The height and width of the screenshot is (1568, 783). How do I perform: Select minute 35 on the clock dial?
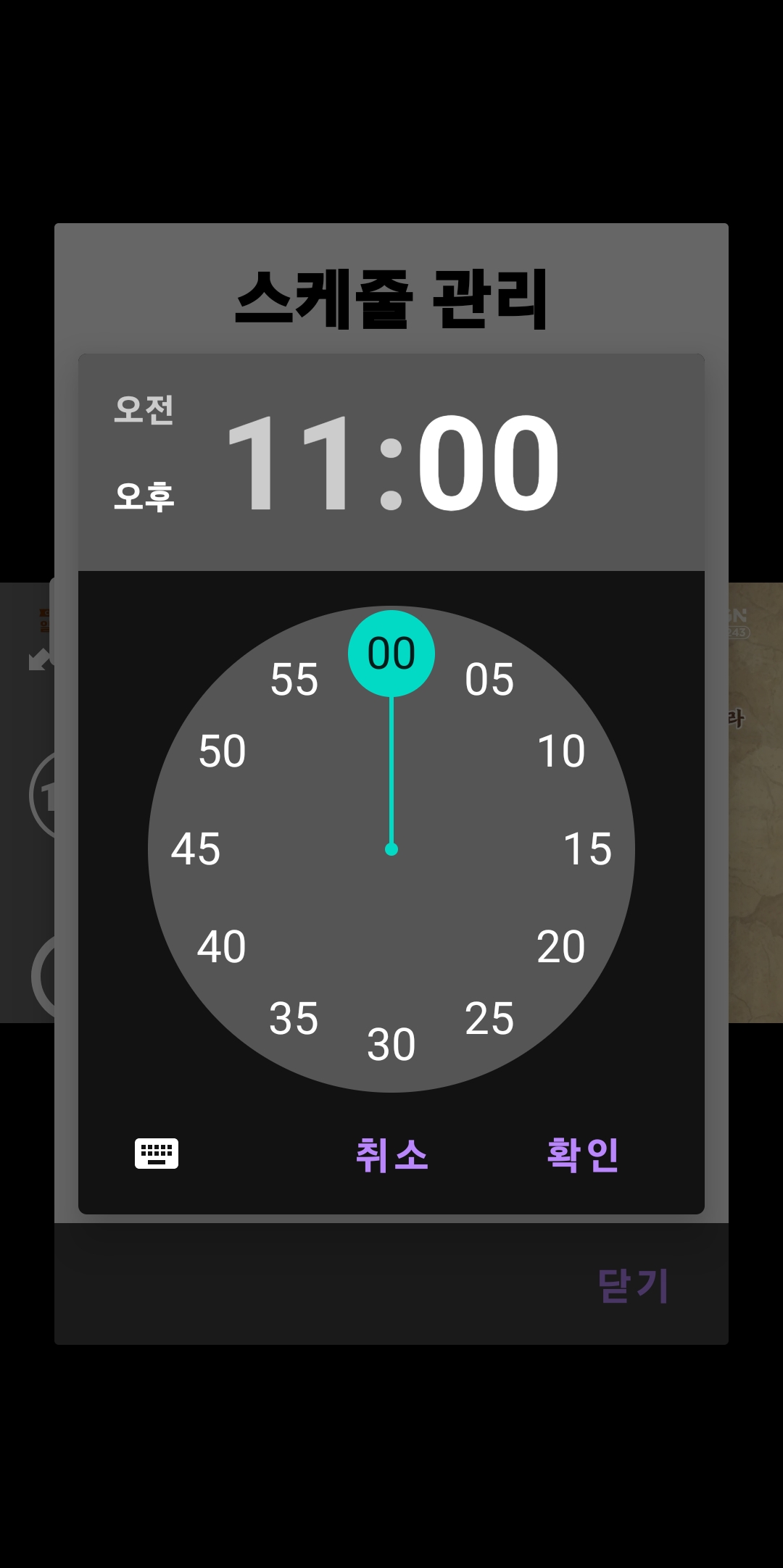(293, 1018)
